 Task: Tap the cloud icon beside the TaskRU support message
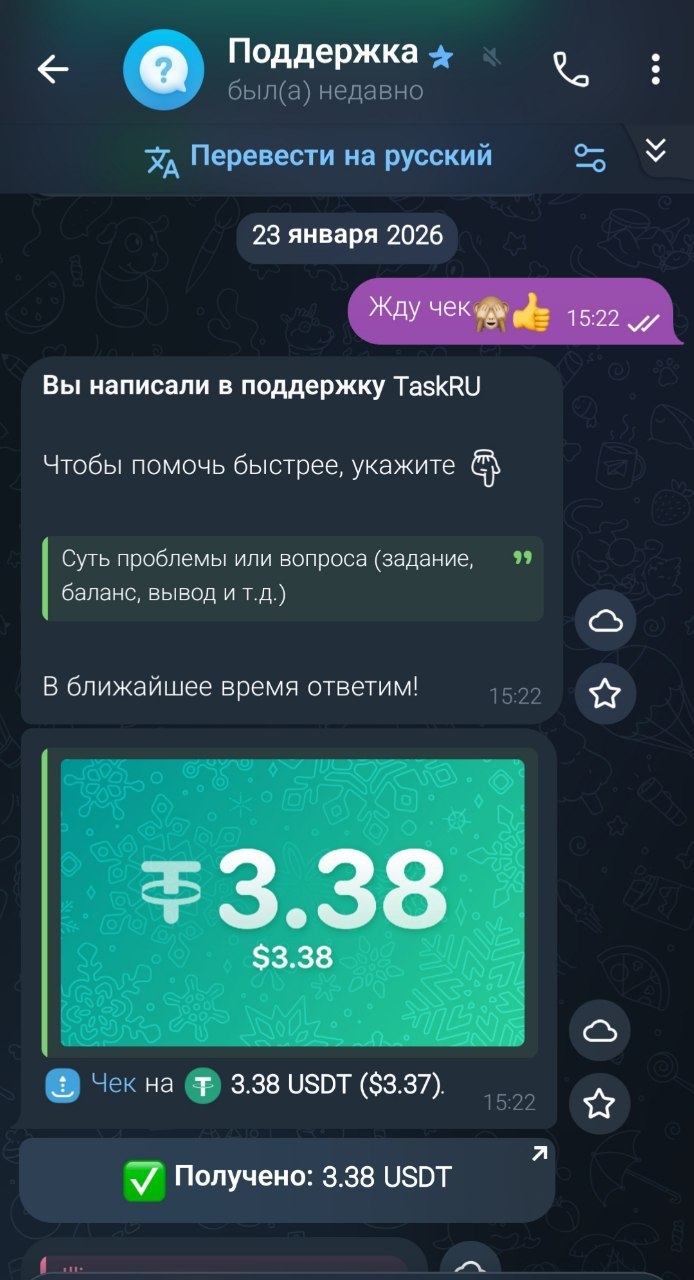click(605, 622)
